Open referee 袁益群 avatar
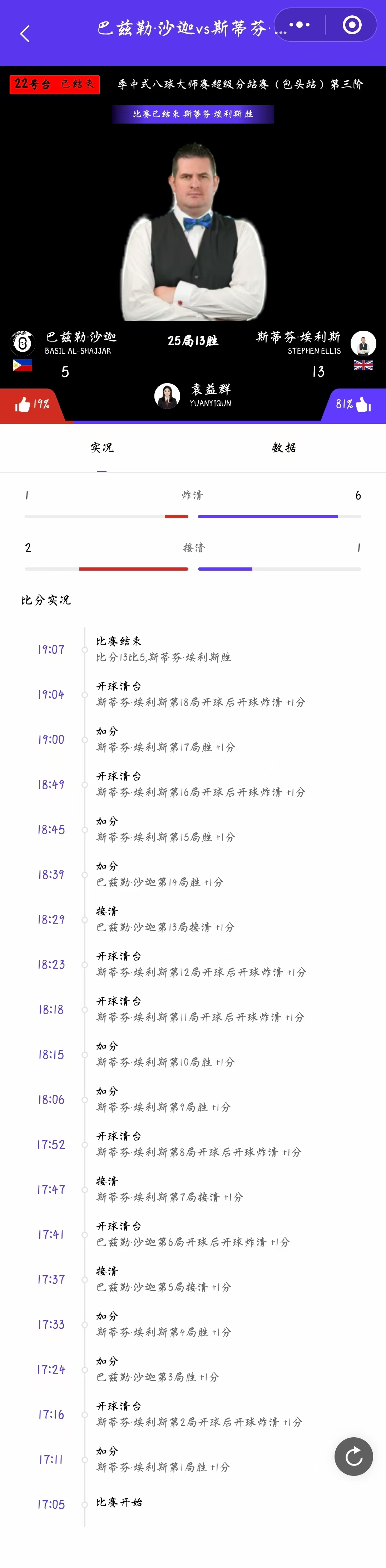The image size is (386, 1568). click(x=167, y=396)
